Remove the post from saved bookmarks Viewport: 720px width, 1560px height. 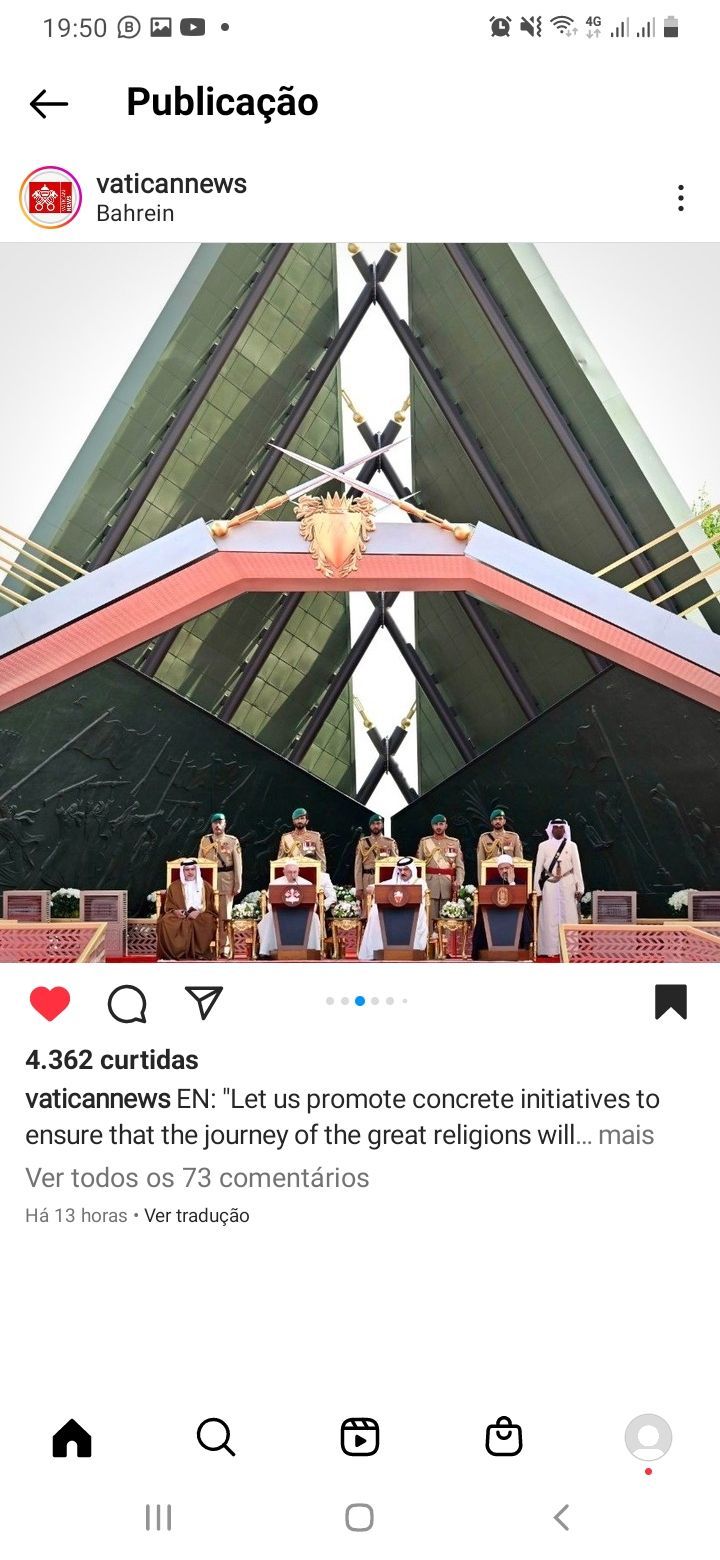tap(671, 1002)
